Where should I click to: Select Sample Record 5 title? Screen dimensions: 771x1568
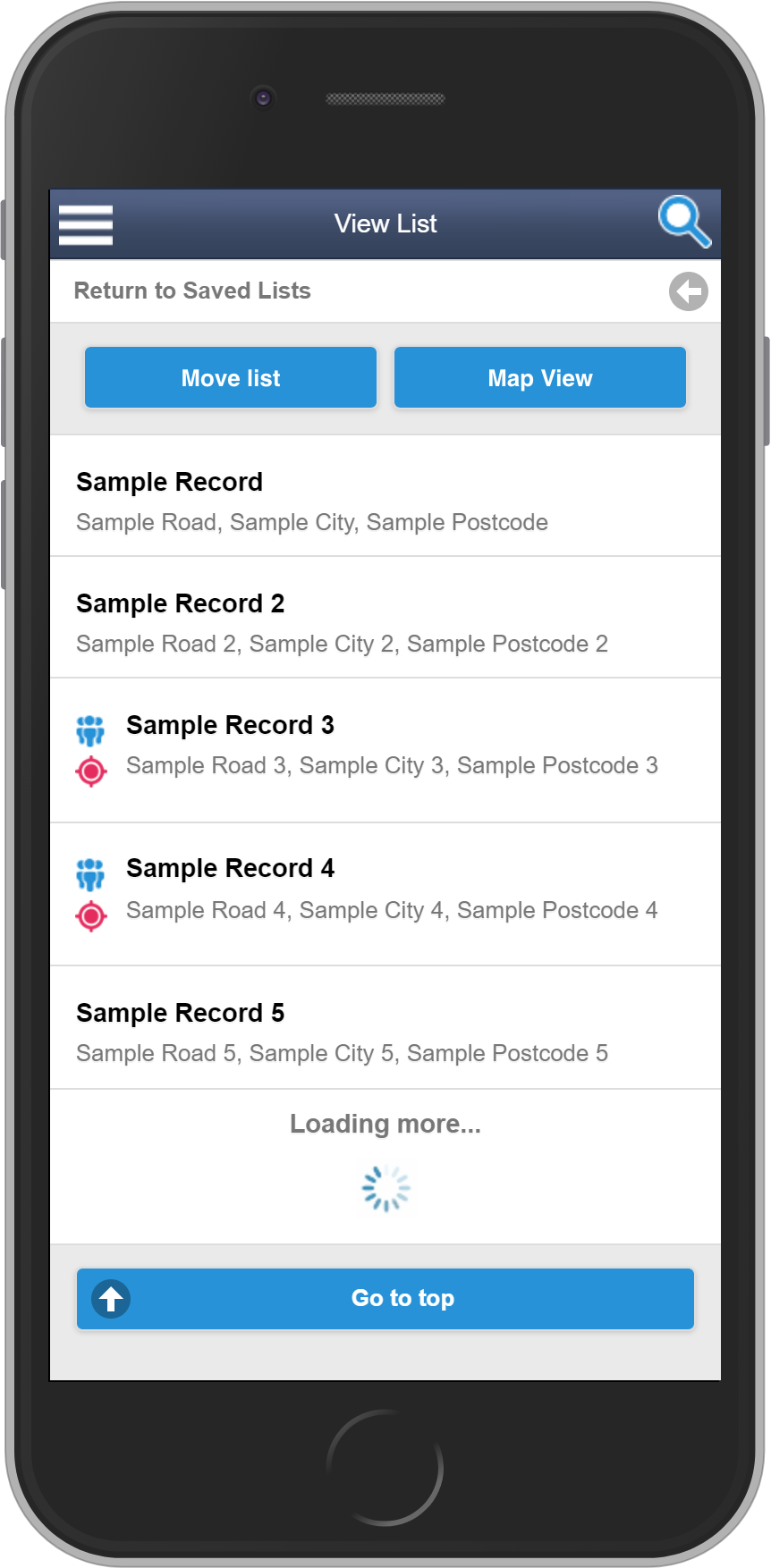pos(180,1013)
